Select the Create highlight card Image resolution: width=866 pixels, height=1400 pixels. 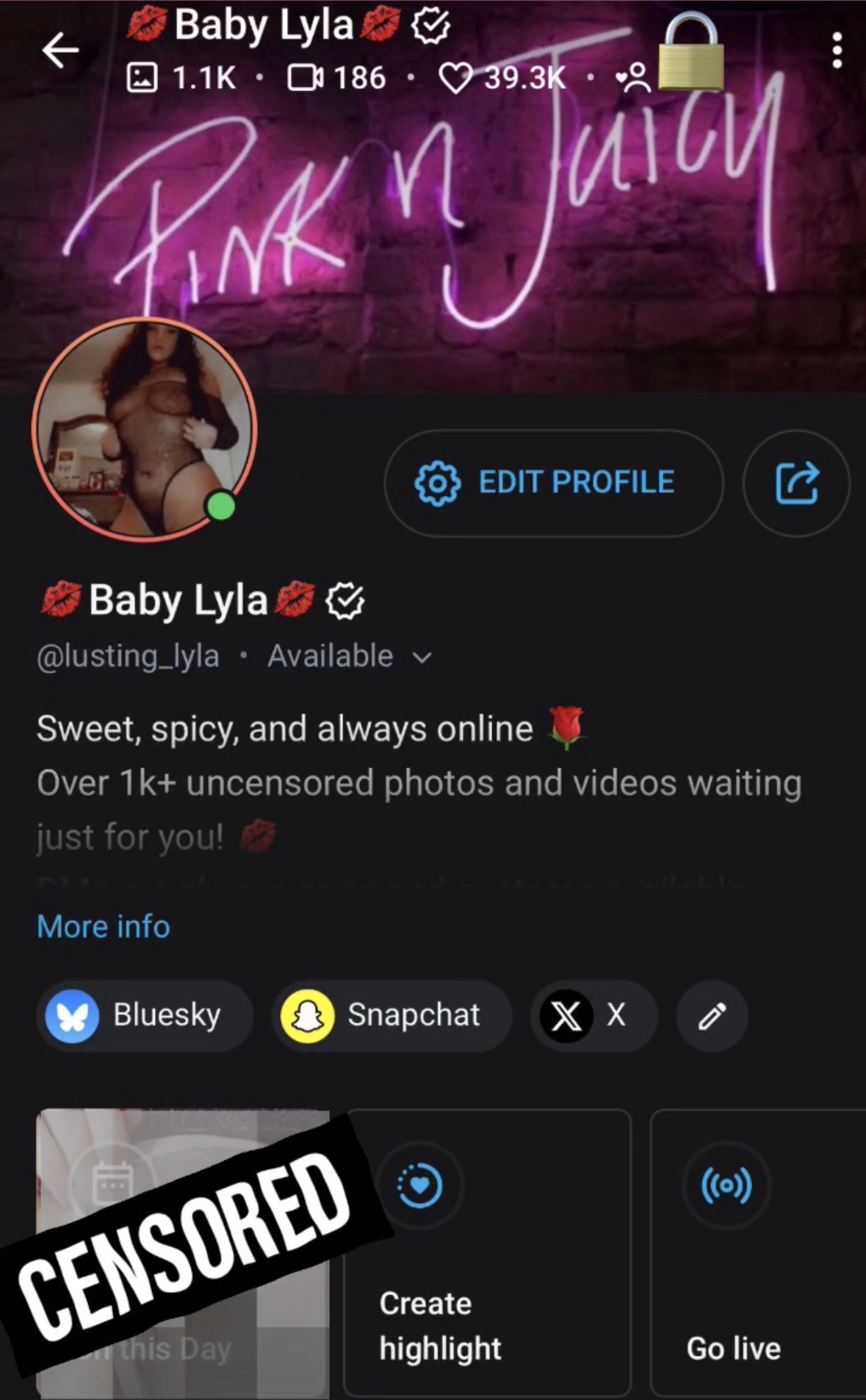coord(487,1252)
